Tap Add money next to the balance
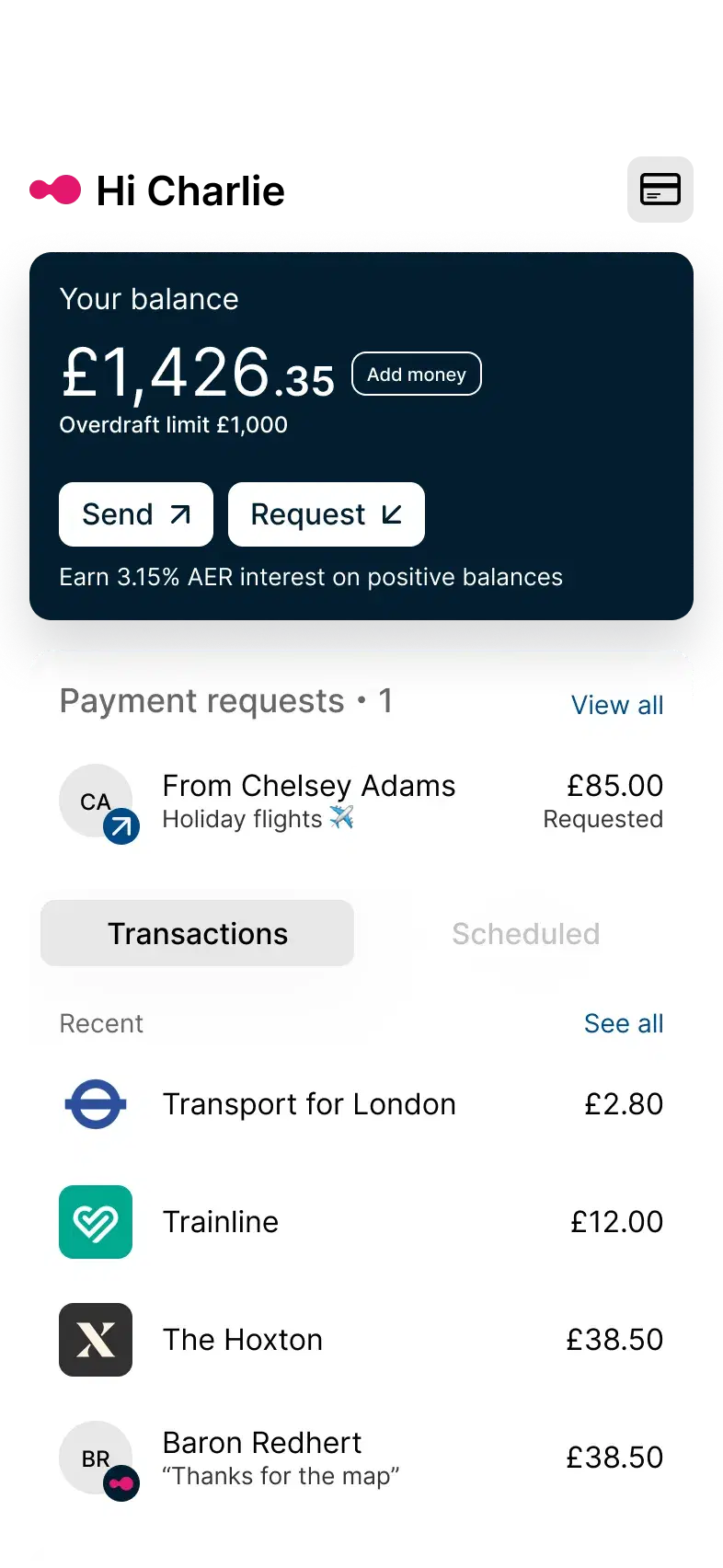The height and width of the screenshot is (1568, 723). pyautogui.click(x=417, y=374)
